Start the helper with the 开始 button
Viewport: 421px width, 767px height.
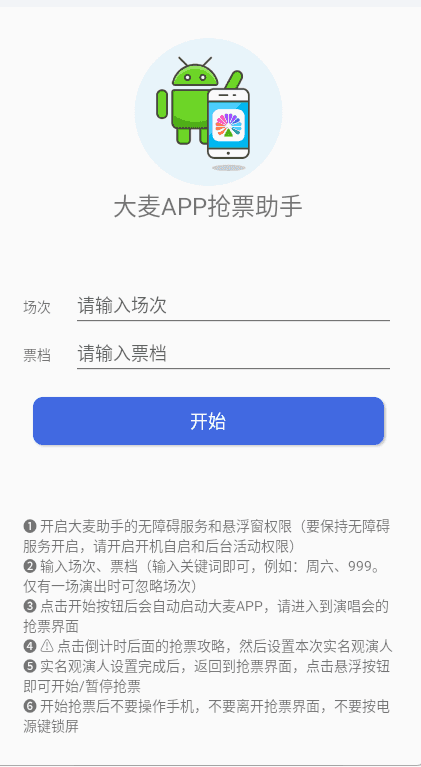(x=208, y=421)
